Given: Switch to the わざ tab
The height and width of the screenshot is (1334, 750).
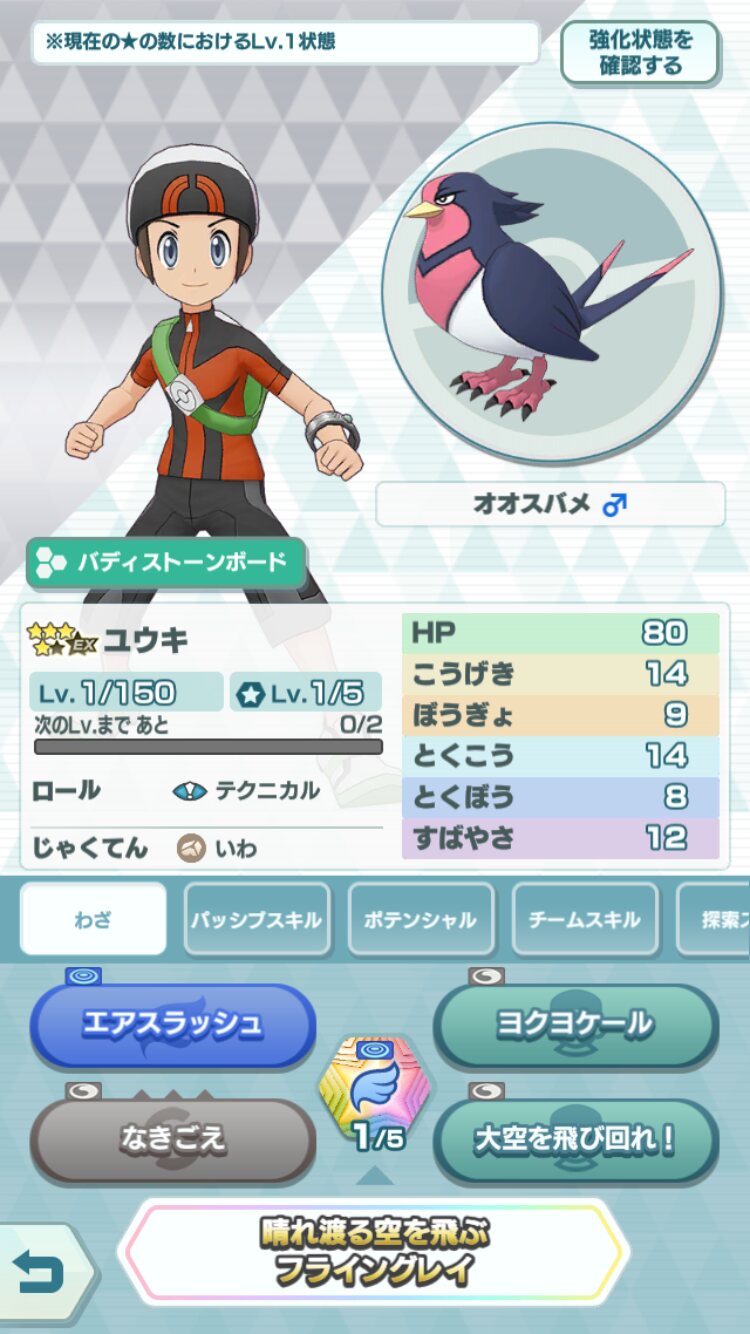Looking at the screenshot, I should coord(93,919).
